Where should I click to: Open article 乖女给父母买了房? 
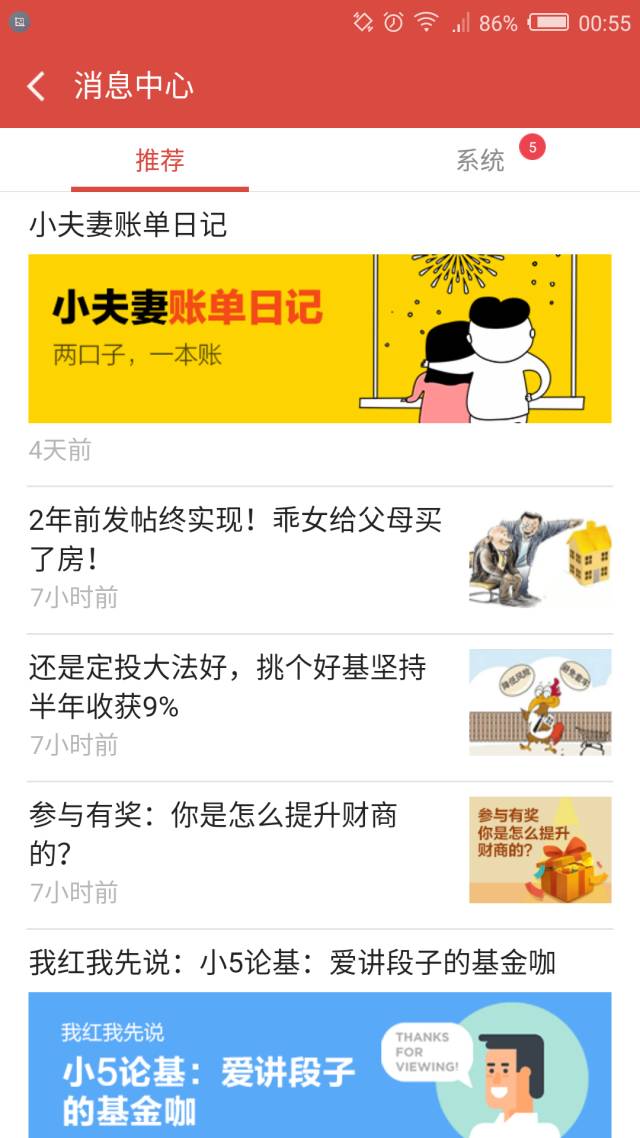[235, 540]
